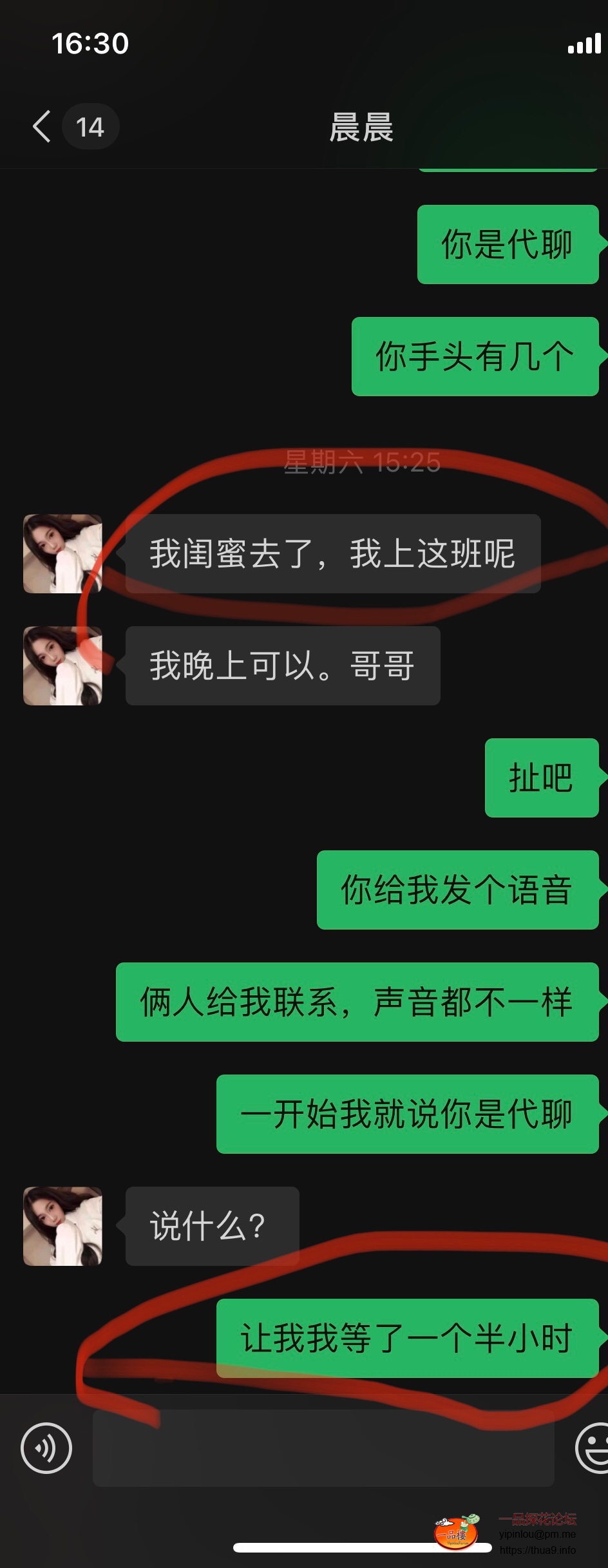Go back to the chat list

coord(43,126)
